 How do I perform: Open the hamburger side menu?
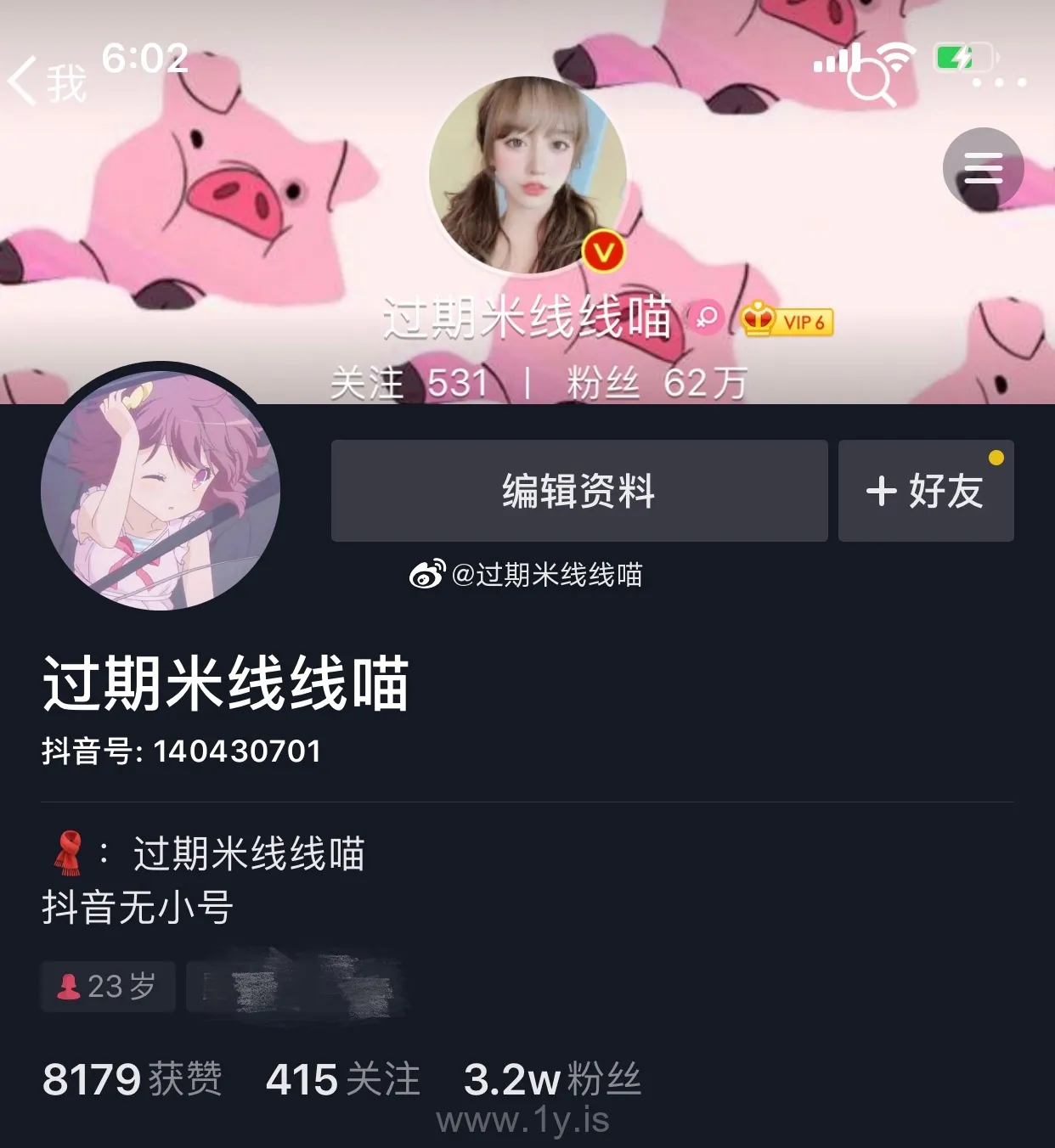coord(983,168)
